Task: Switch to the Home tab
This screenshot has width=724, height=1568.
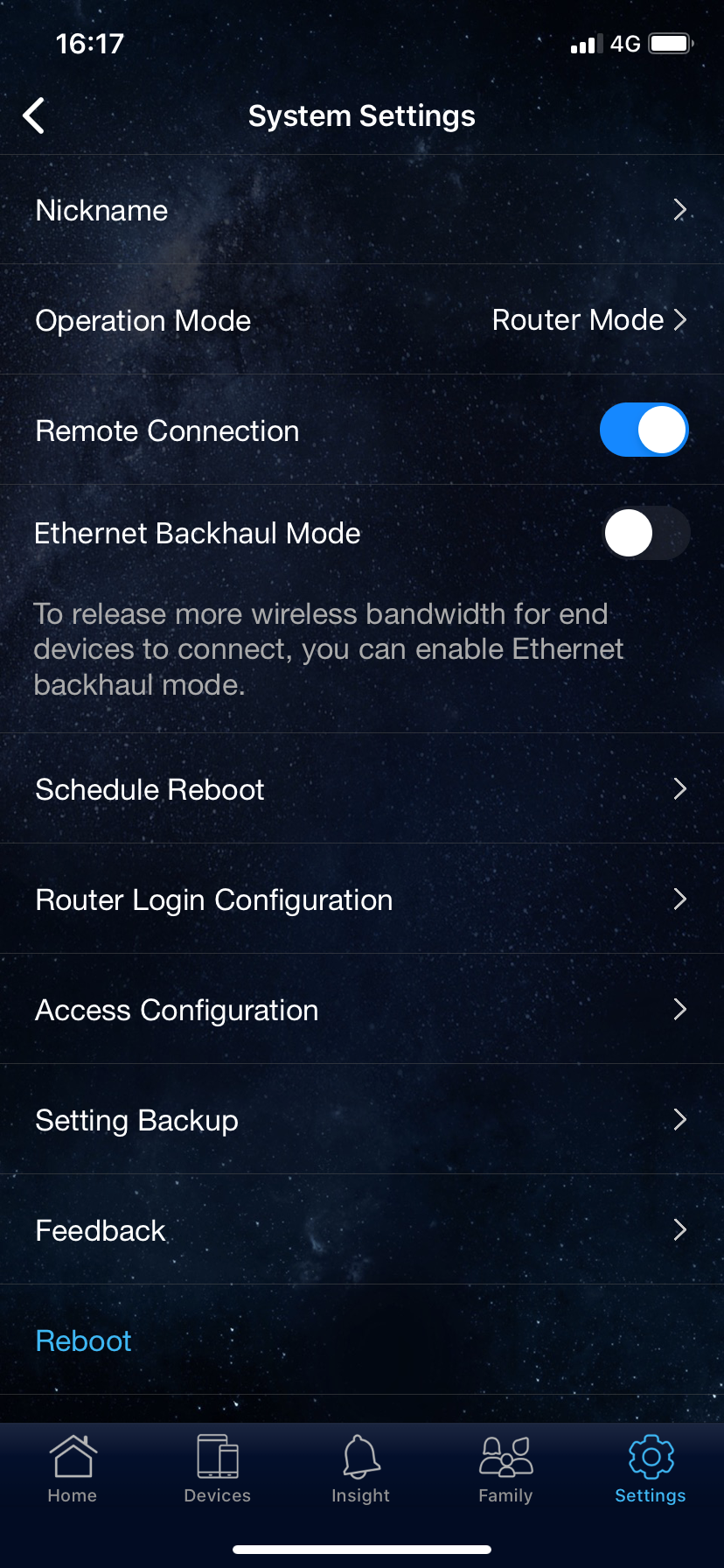Action: point(73,1469)
